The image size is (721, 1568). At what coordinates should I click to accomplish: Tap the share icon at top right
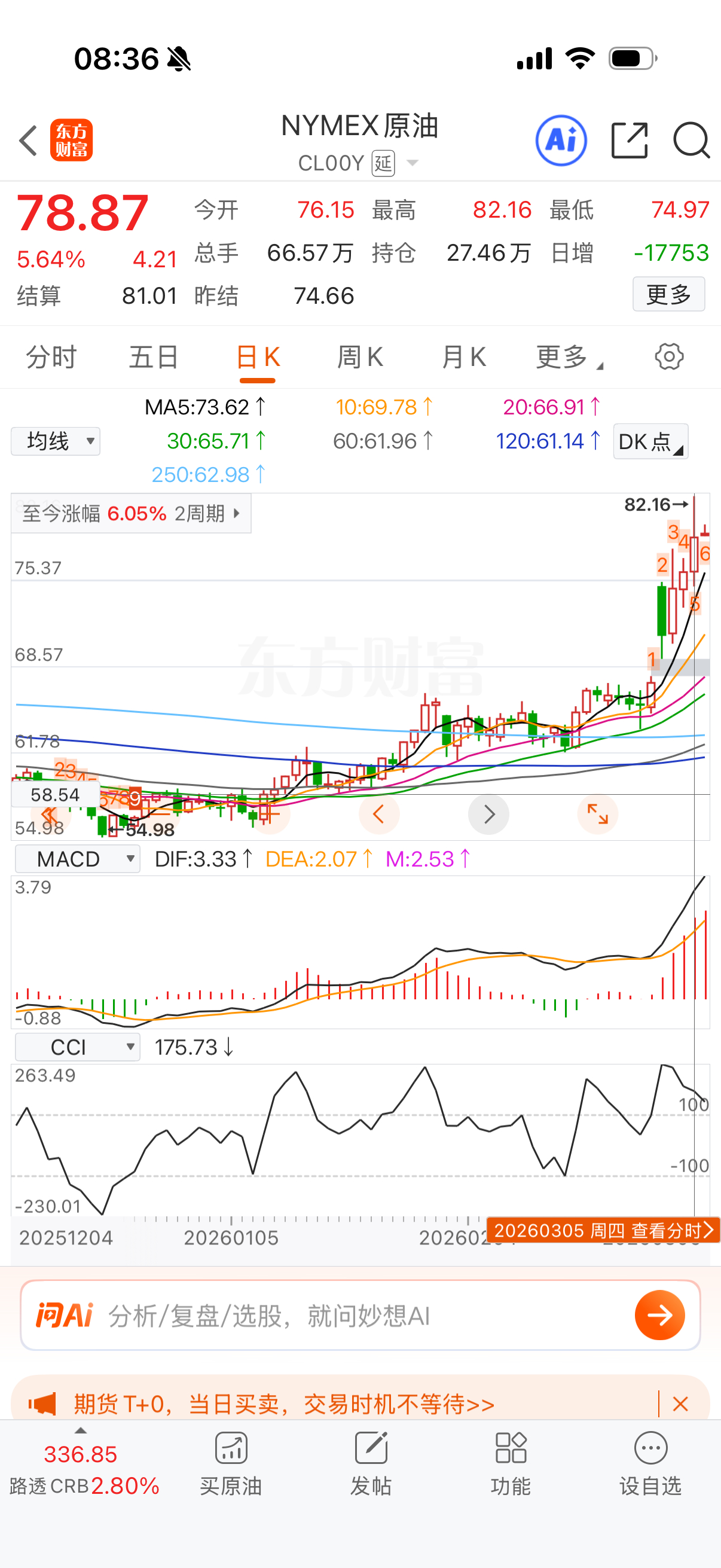[x=629, y=140]
